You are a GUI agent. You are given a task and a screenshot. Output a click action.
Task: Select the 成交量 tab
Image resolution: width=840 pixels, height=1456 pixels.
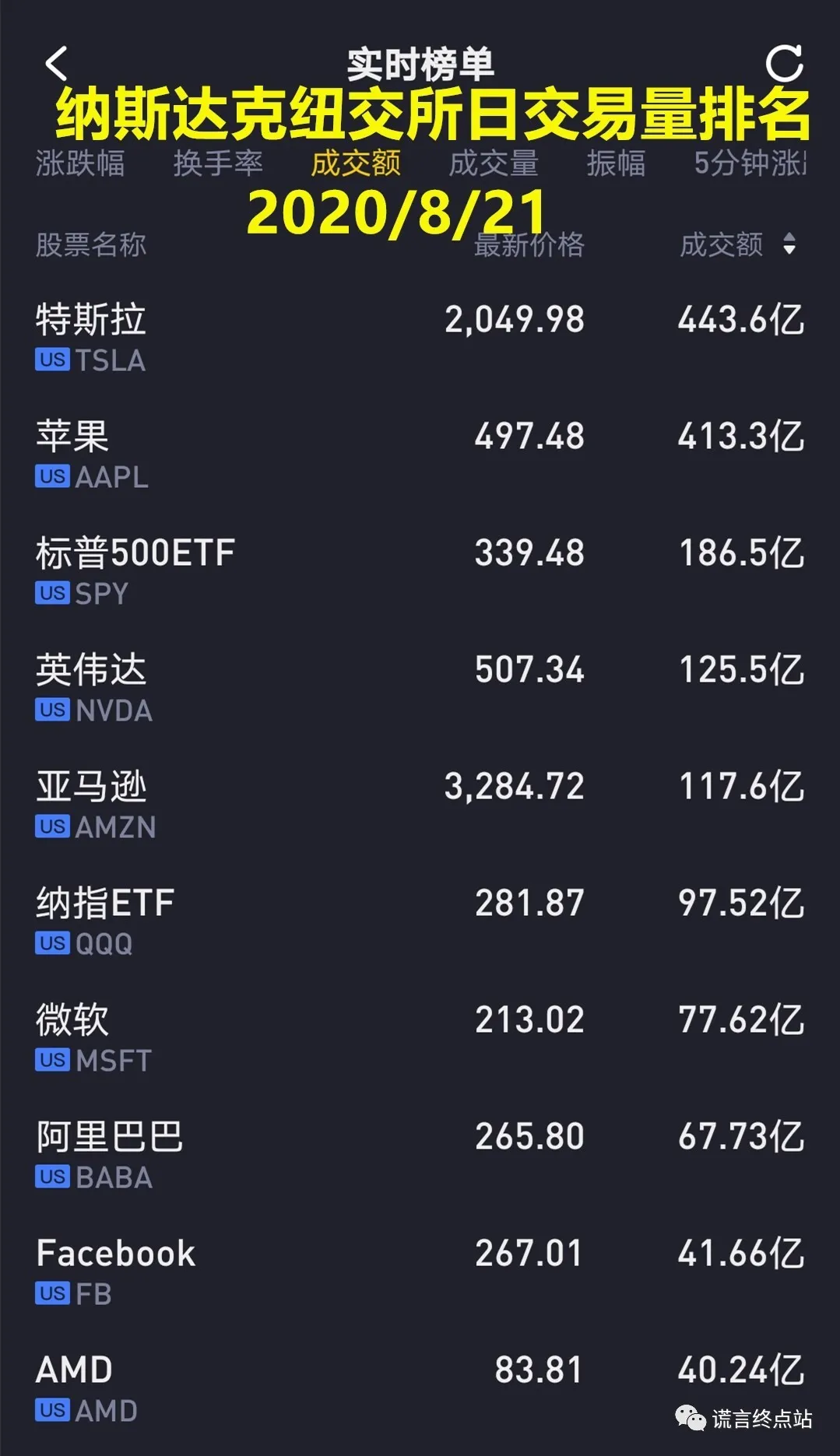(493, 163)
